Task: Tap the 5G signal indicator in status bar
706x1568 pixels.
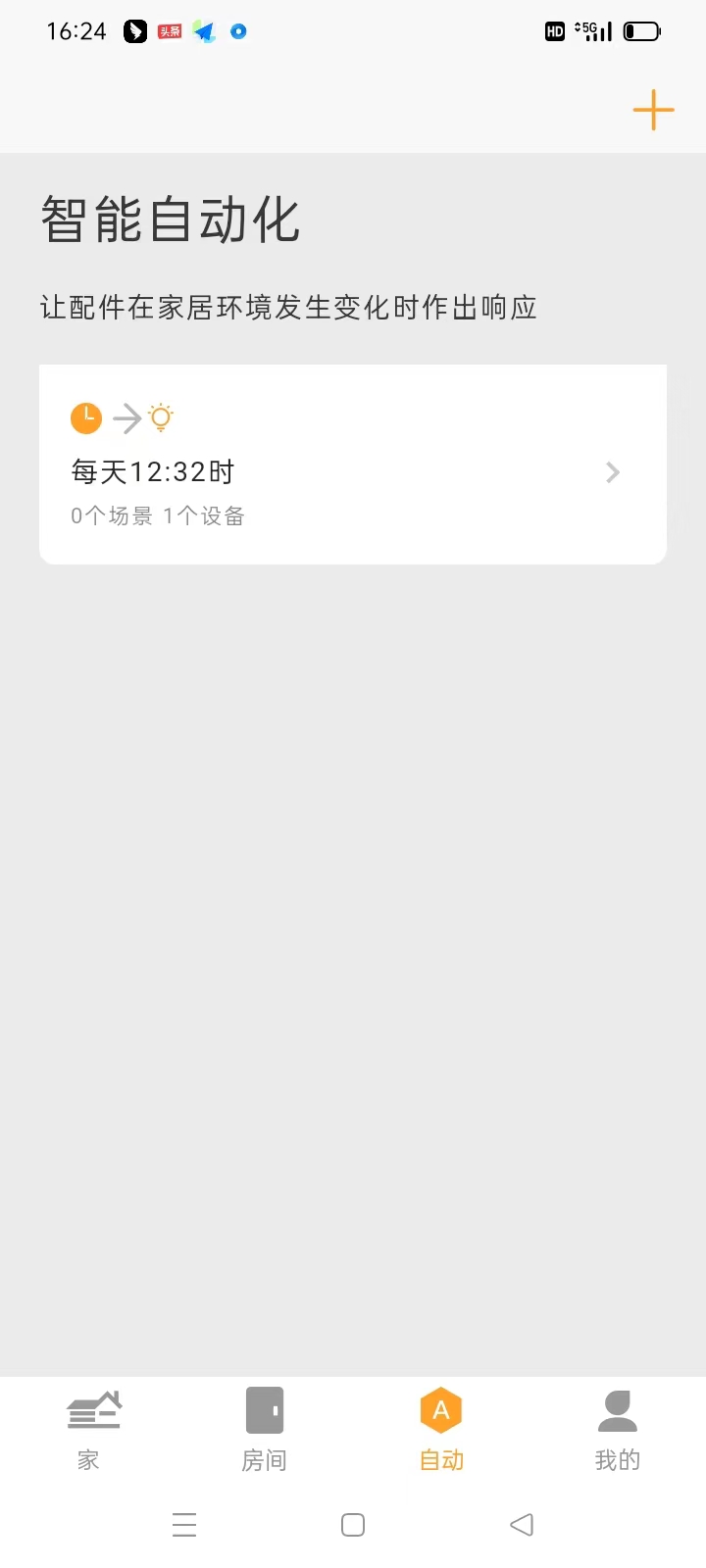Action: point(590,30)
